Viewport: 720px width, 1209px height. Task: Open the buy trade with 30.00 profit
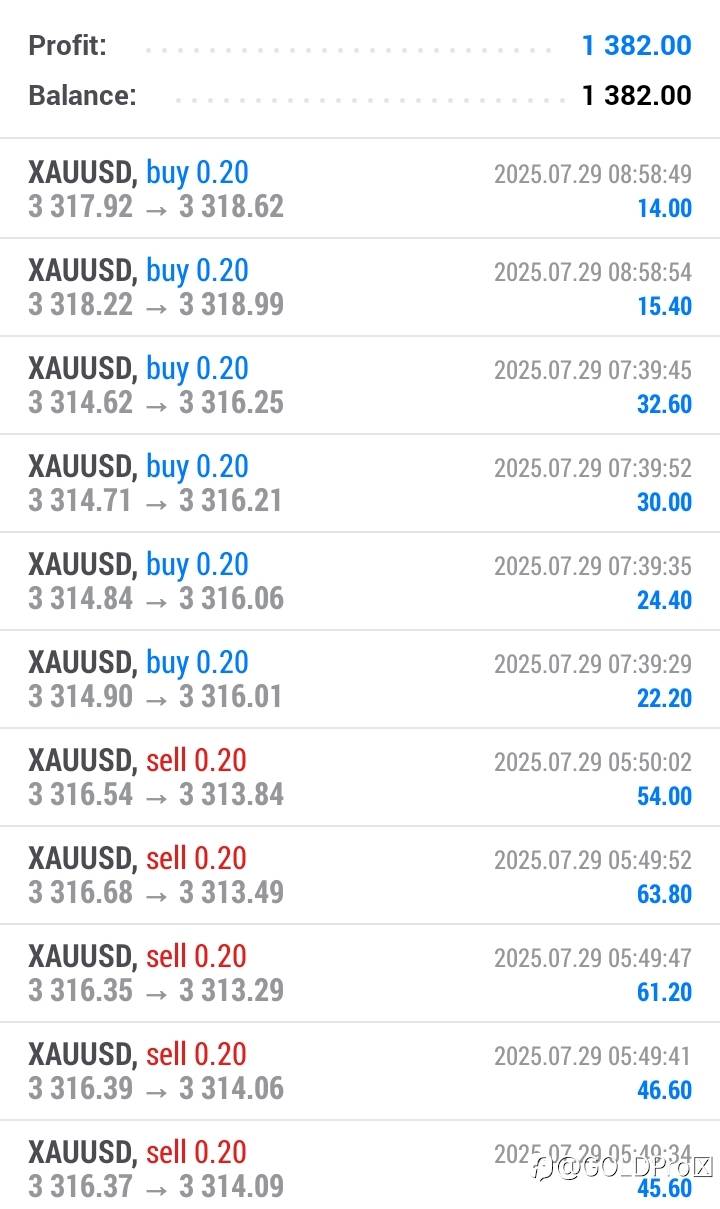(360, 483)
